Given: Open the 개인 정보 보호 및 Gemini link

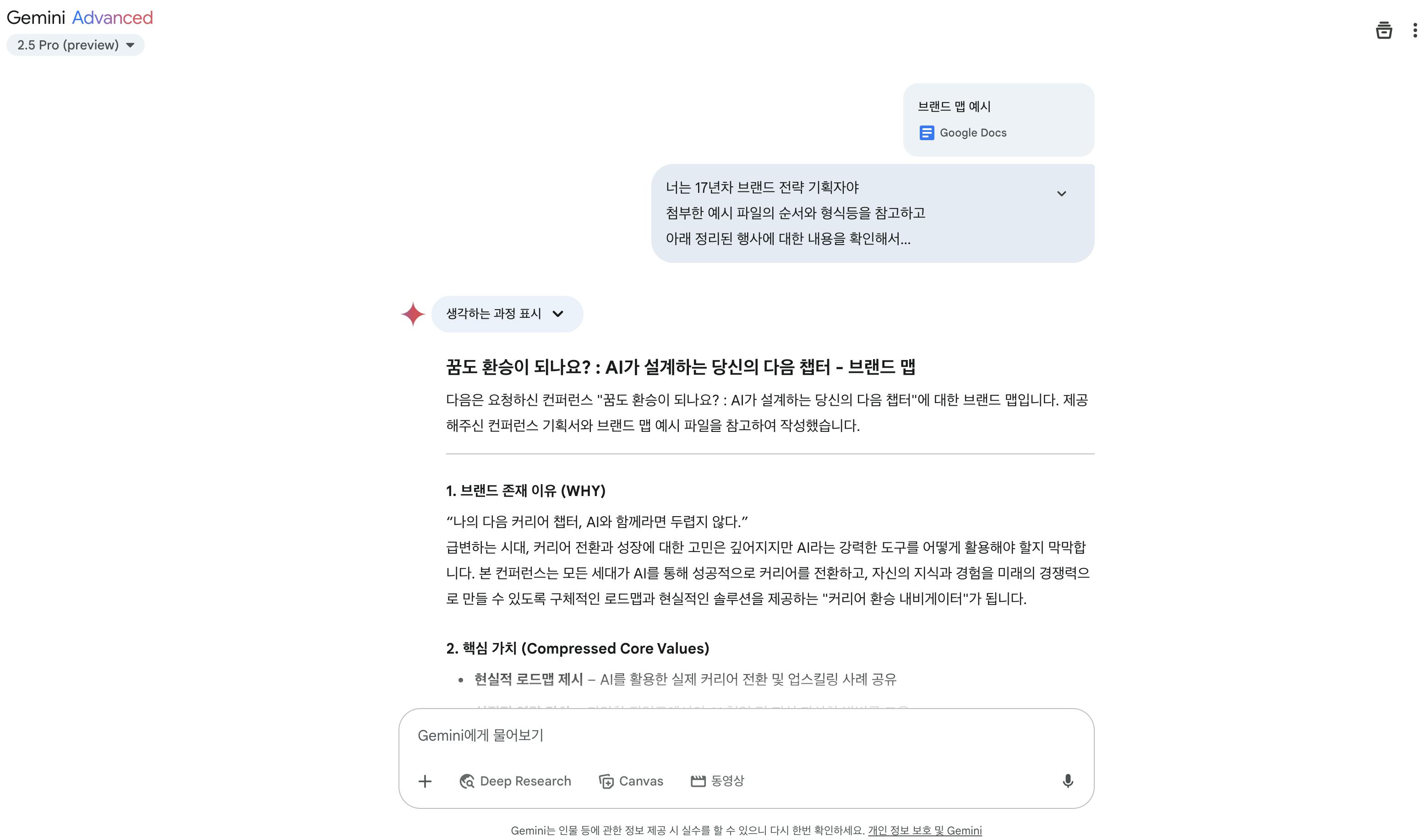Looking at the screenshot, I should tap(924, 831).
